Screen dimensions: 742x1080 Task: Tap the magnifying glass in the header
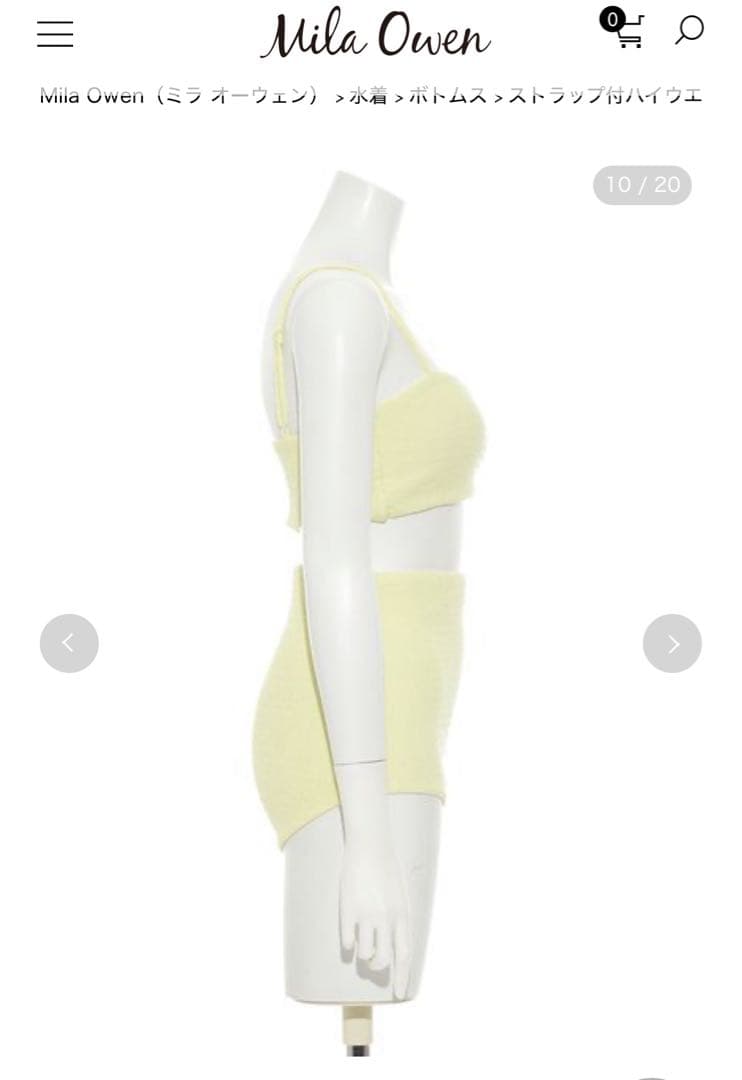[689, 33]
